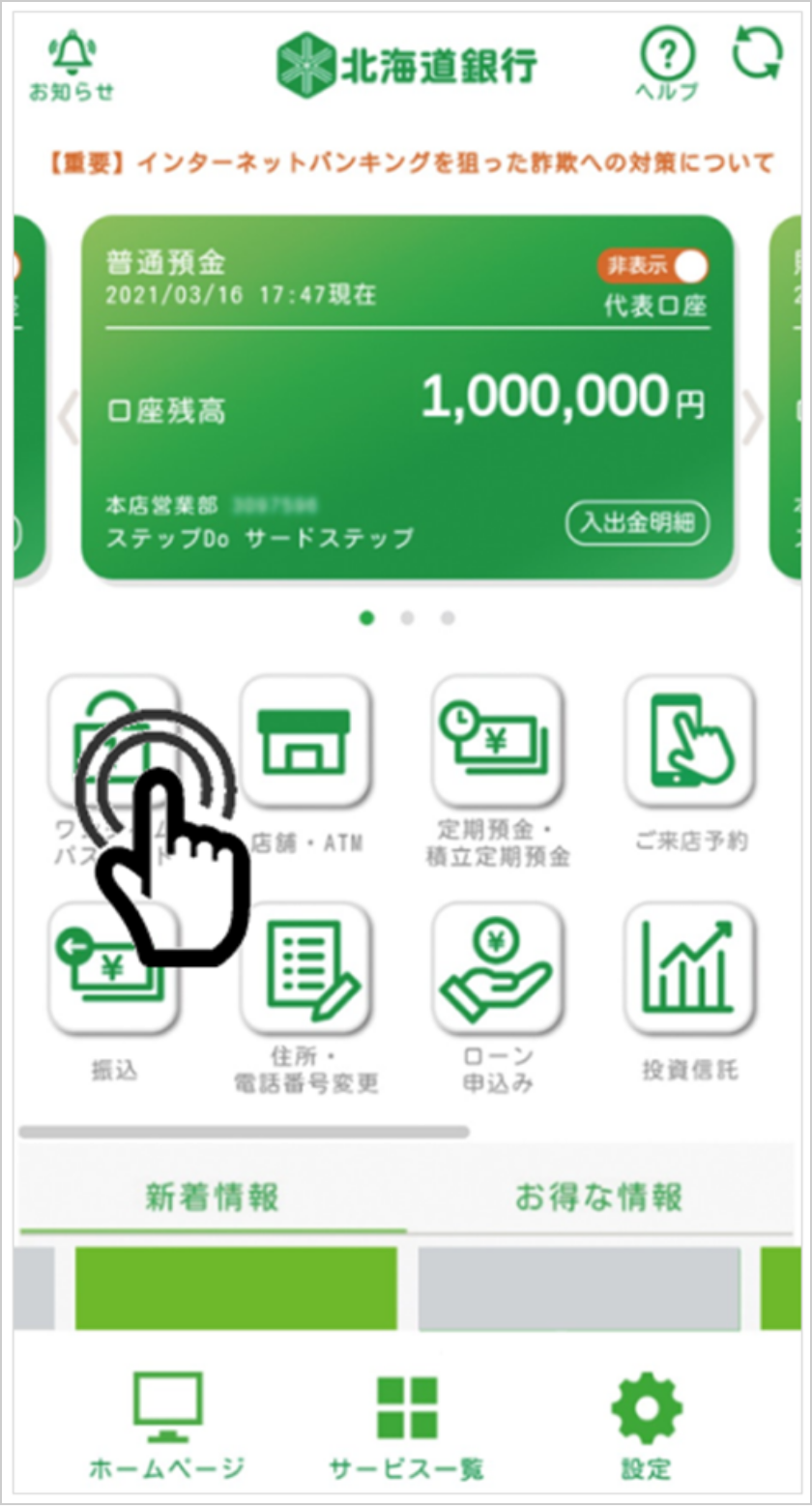Switch to the お得な情報 tab
Screen dimensions: 812x1506
[598, 1197]
